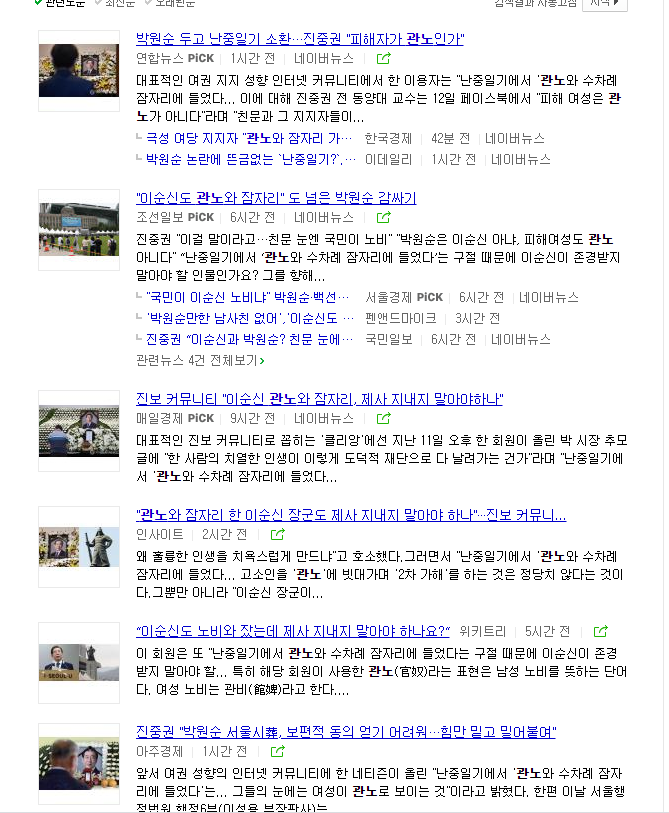This screenshot has height=813, width=669.
Task: Share the 위키트리 article via green icon
Action: pos(601,632)
